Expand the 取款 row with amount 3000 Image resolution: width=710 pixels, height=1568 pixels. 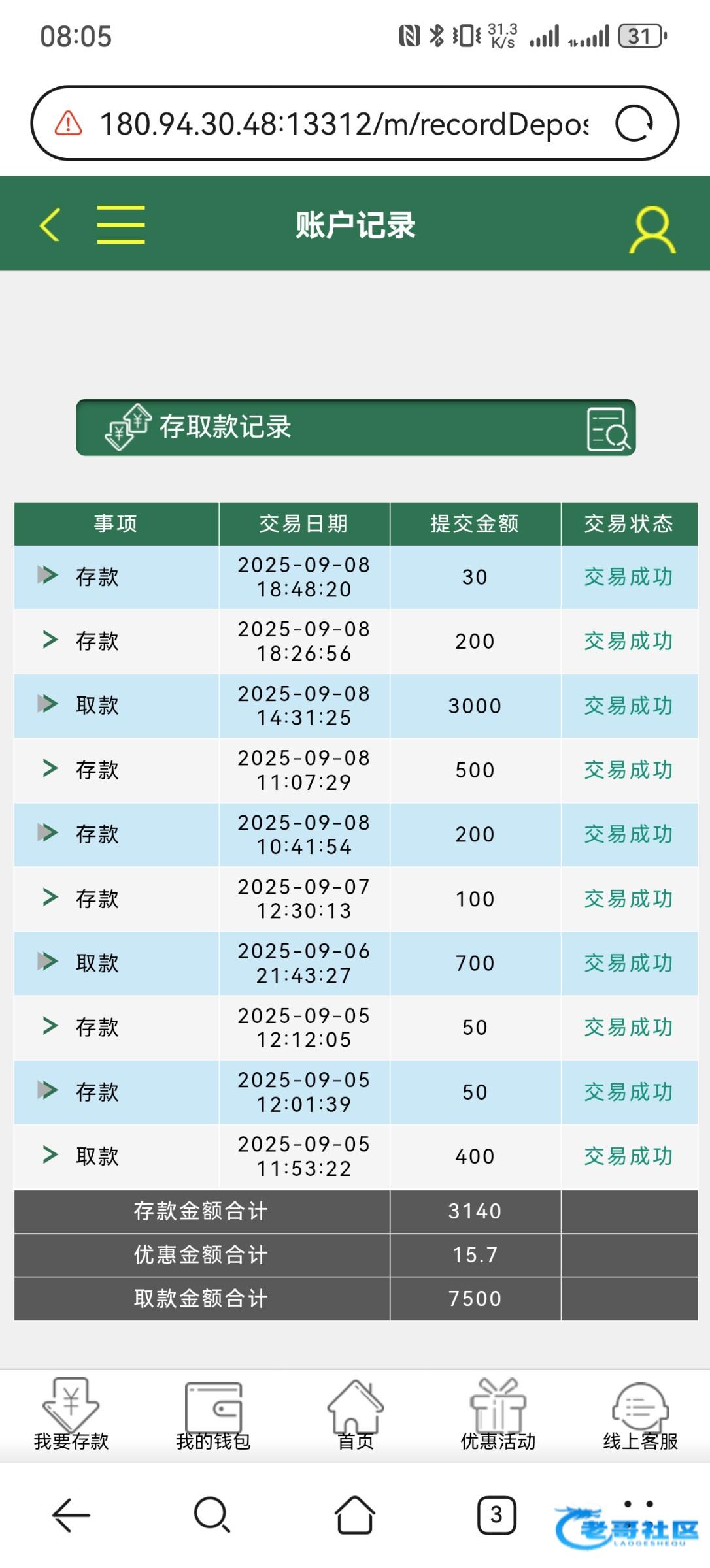pos(48,704)
